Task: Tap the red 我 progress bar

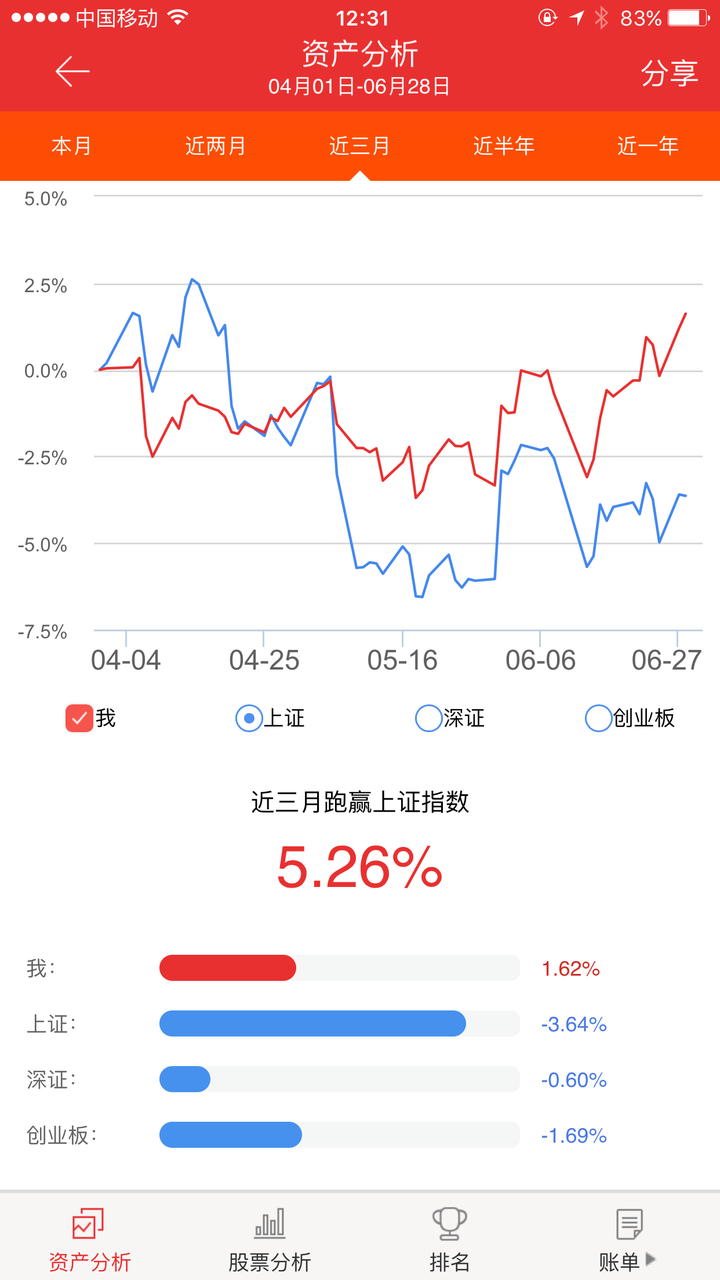Action: 228,967
